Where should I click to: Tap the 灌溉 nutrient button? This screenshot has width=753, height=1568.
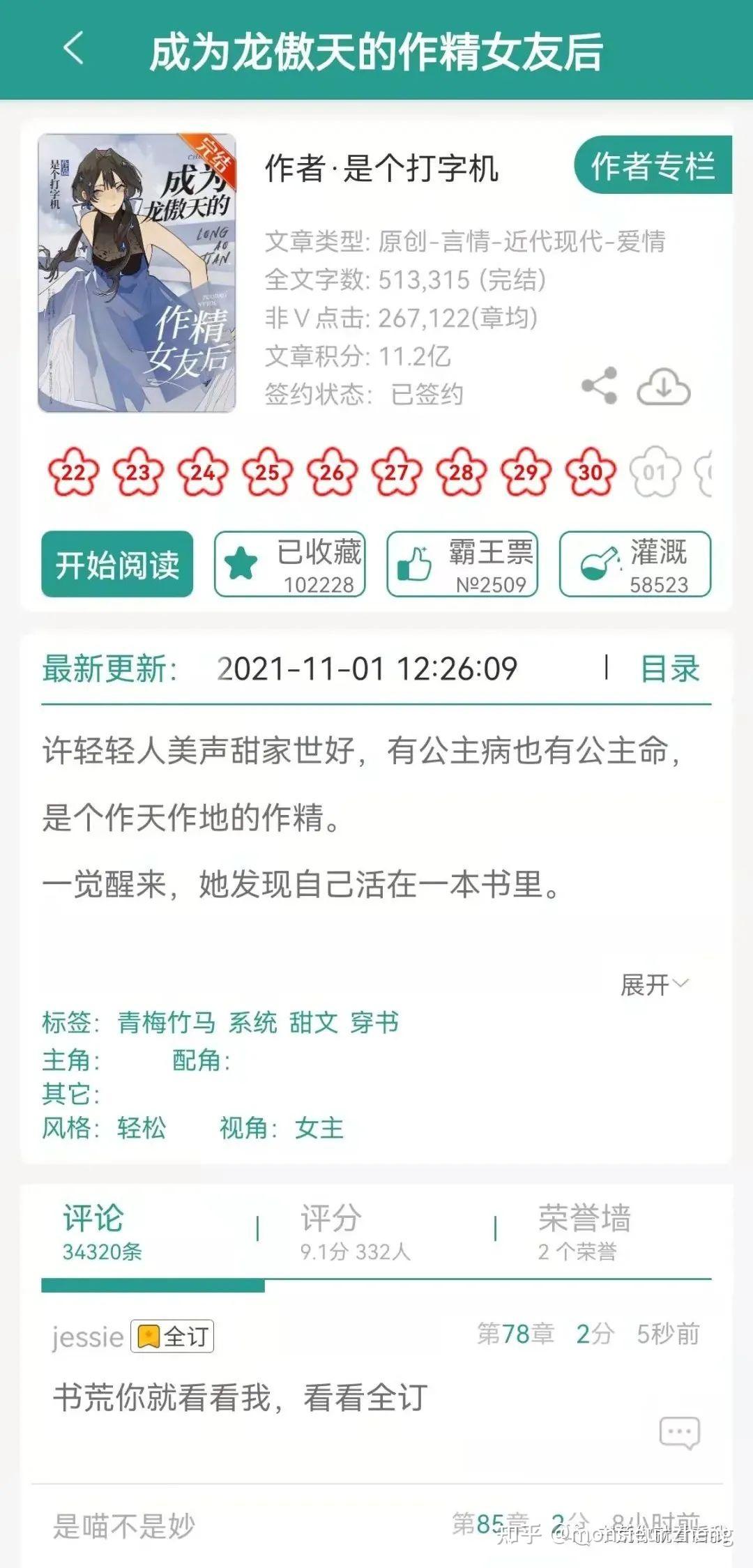(635, 564)
